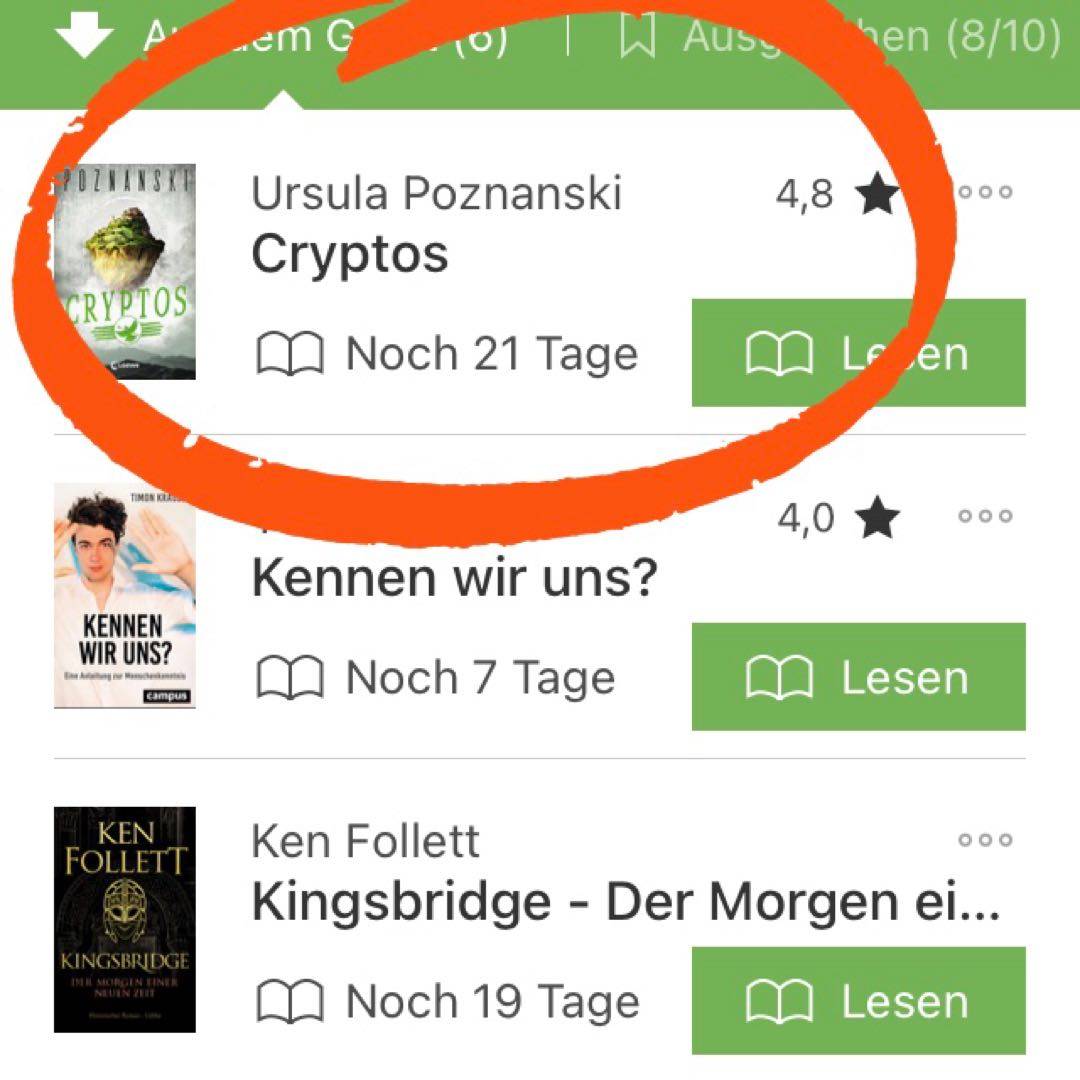Start reading Kingsbridge with Lesen

coord(858,1001)
